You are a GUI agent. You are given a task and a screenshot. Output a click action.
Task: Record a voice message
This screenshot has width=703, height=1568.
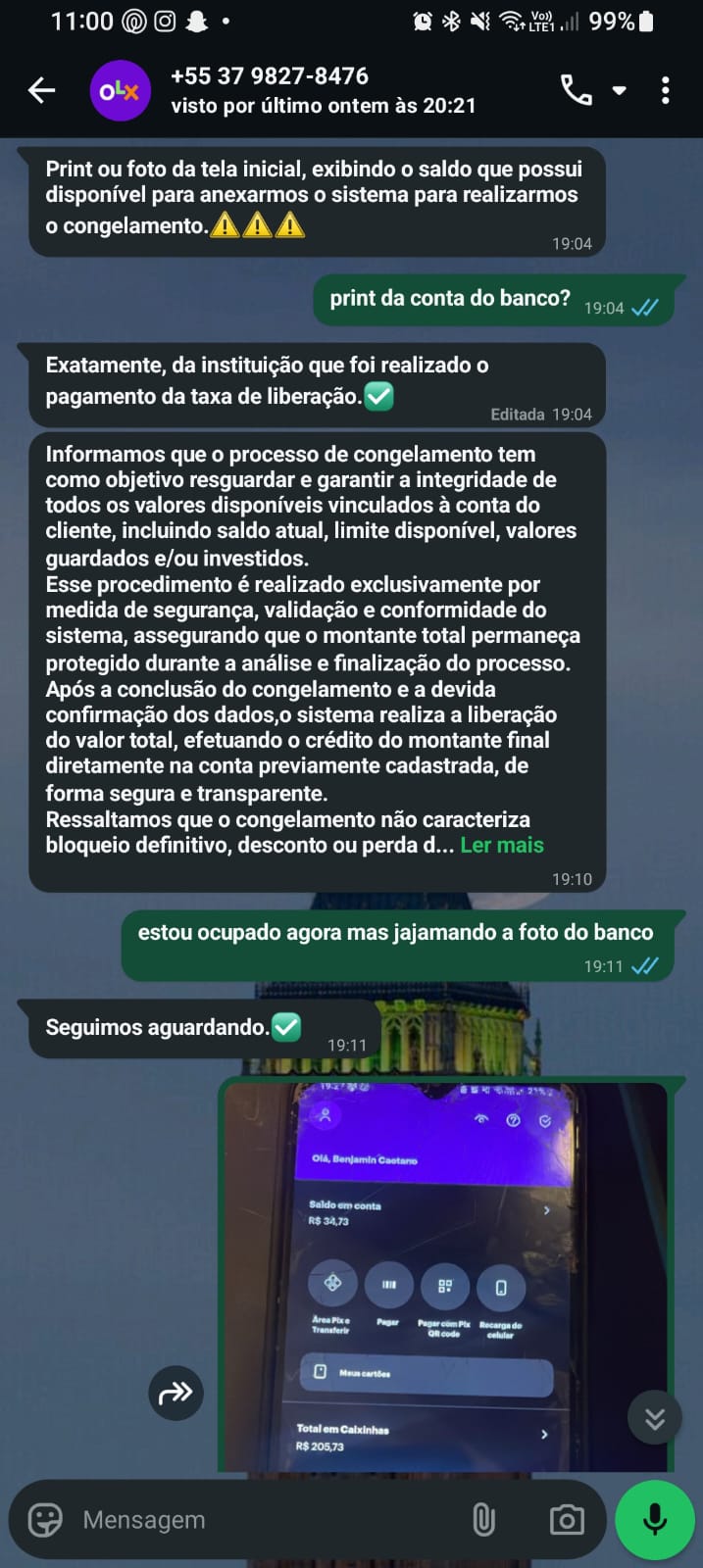pyautogui.click(x=655, y=1520)
